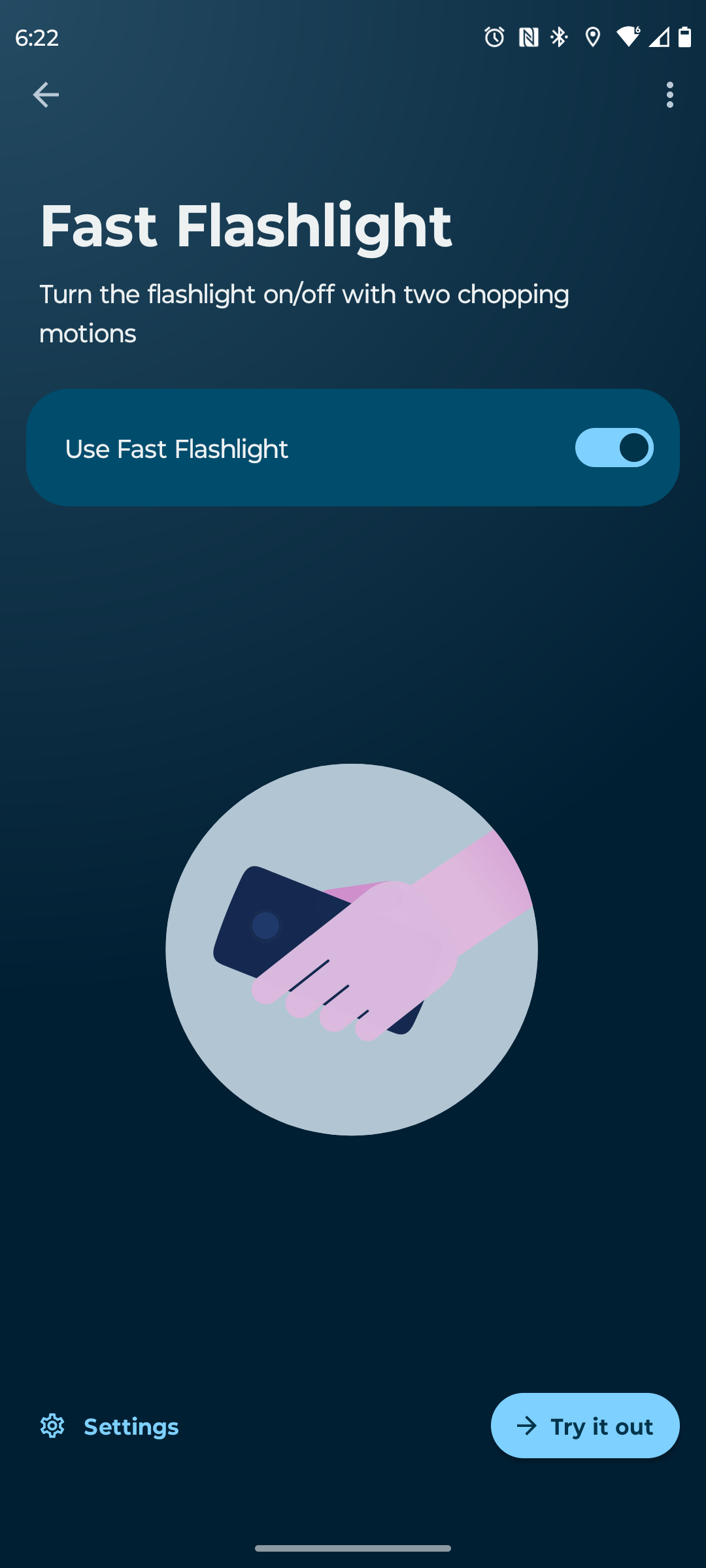Tap the Try it out button
Viewport: 706px width, 1568px height.
585,1426
